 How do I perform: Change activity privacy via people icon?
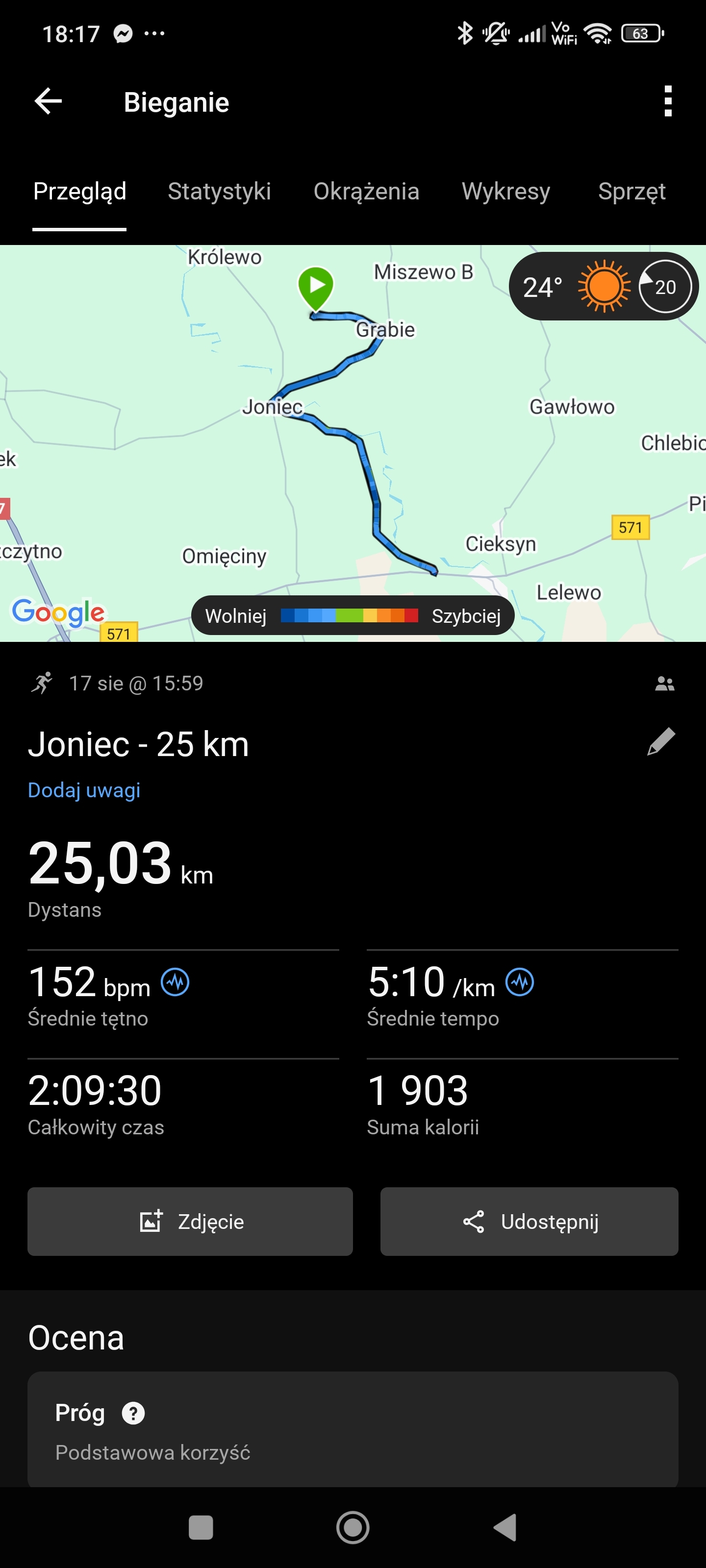click(x=664, y=684)
